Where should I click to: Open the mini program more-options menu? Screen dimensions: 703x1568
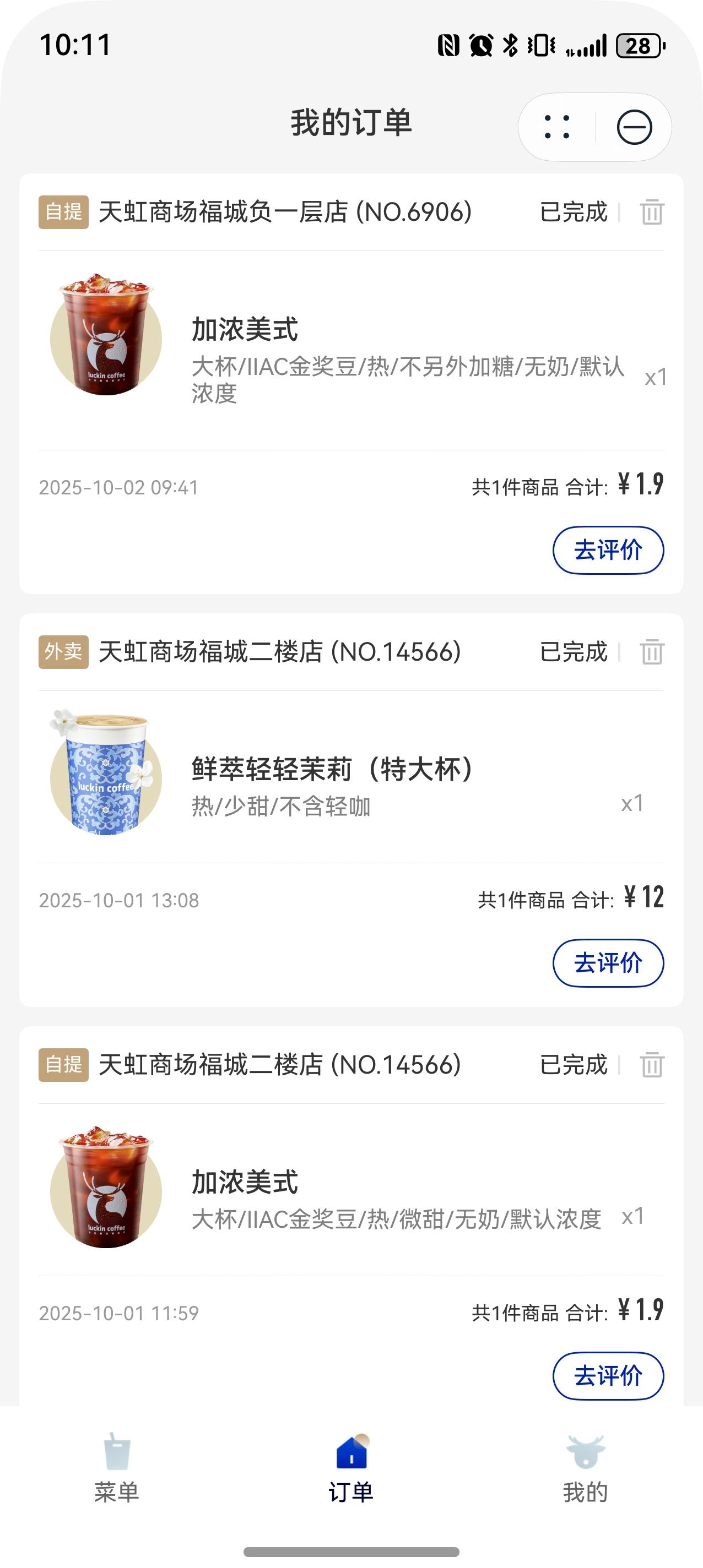point(557,127)
